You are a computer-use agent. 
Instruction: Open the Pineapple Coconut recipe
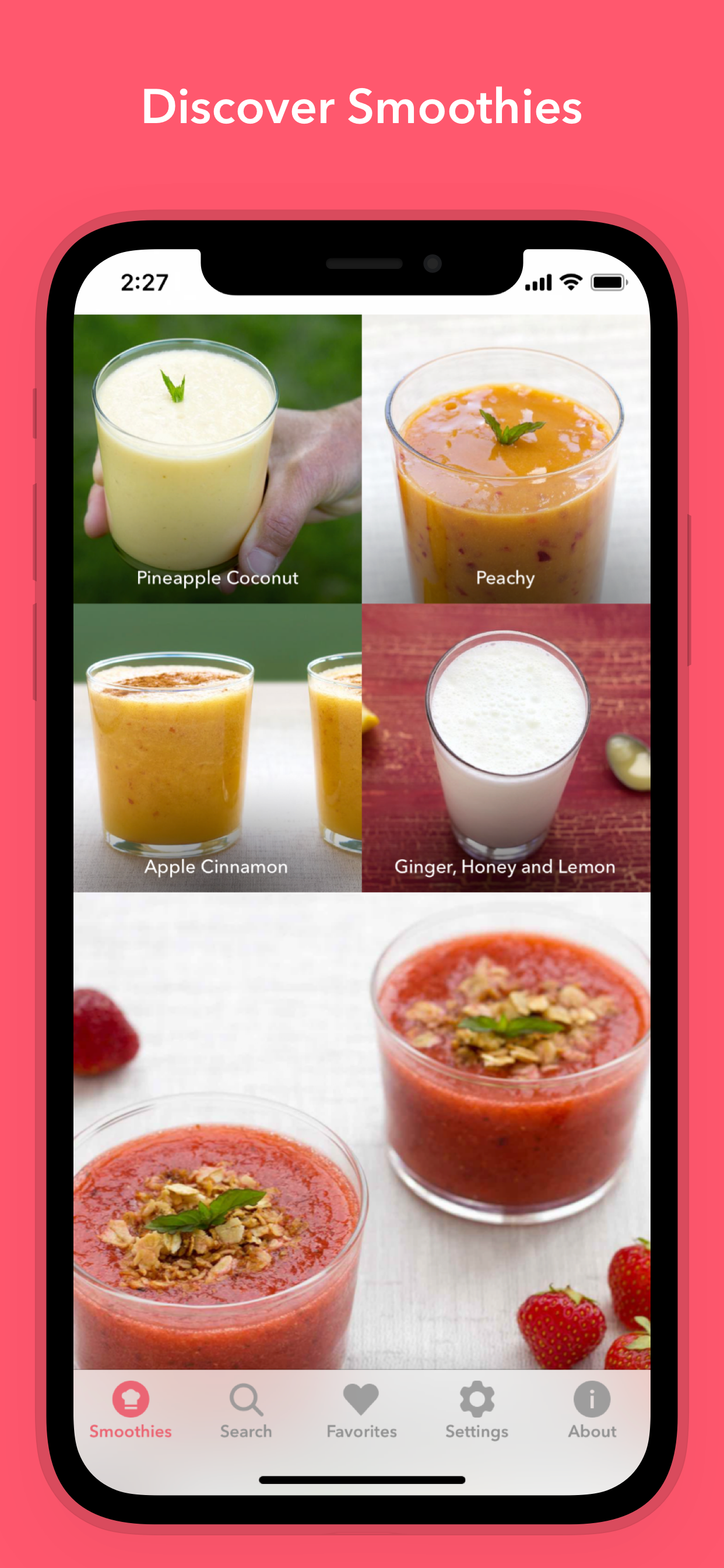(x=218, y=453)
